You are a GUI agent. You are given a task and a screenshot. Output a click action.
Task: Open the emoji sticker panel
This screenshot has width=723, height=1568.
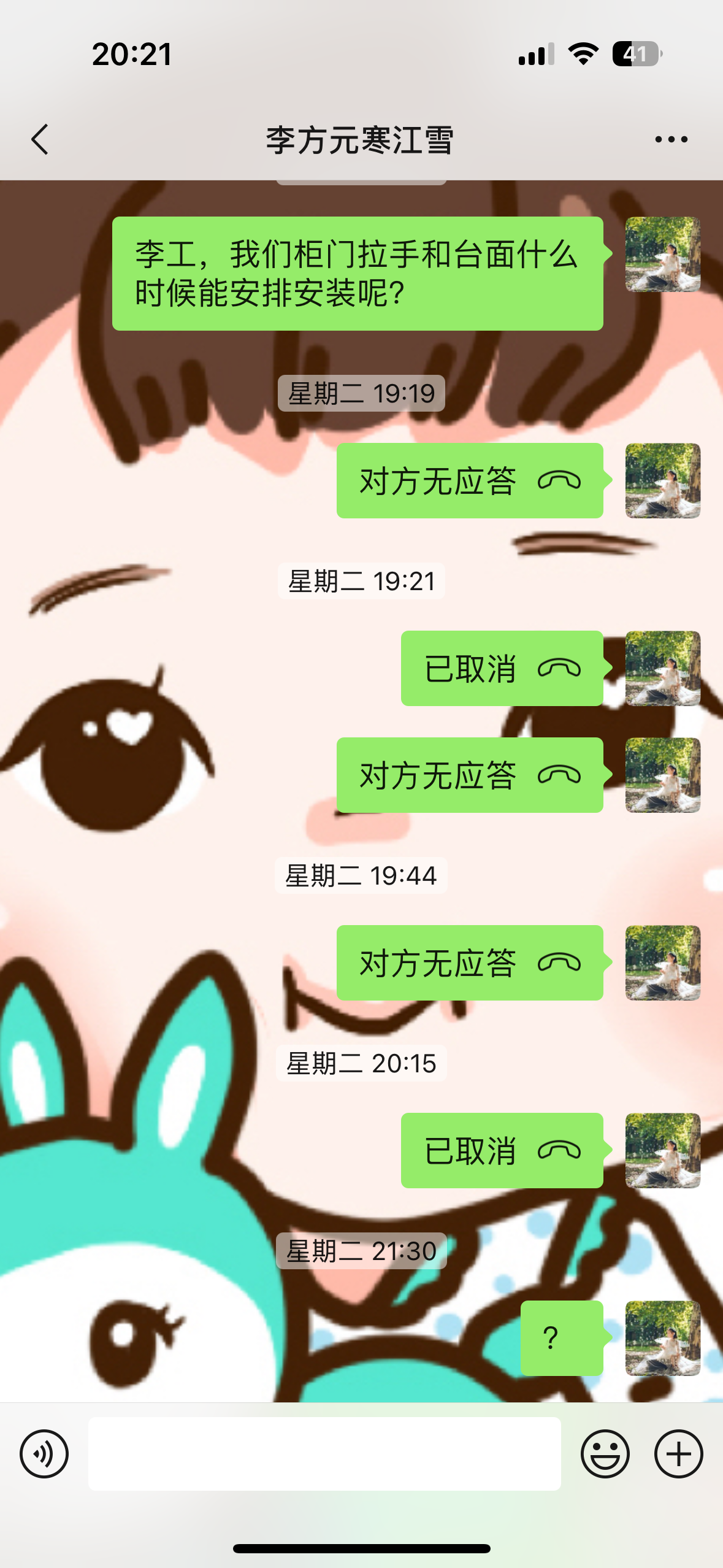pos(605,1453)
